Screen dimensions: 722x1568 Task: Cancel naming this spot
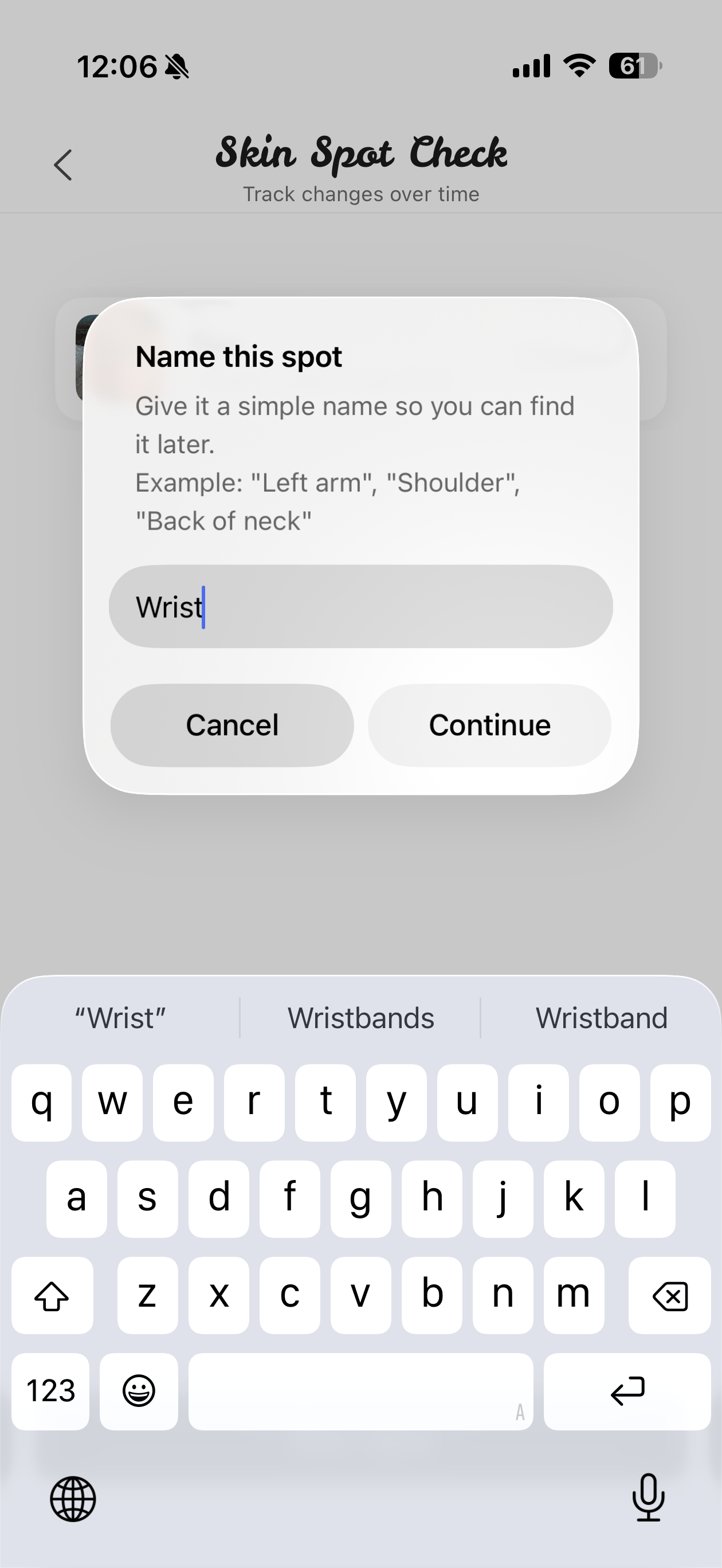pyautogui.click(x=232, y=725)
